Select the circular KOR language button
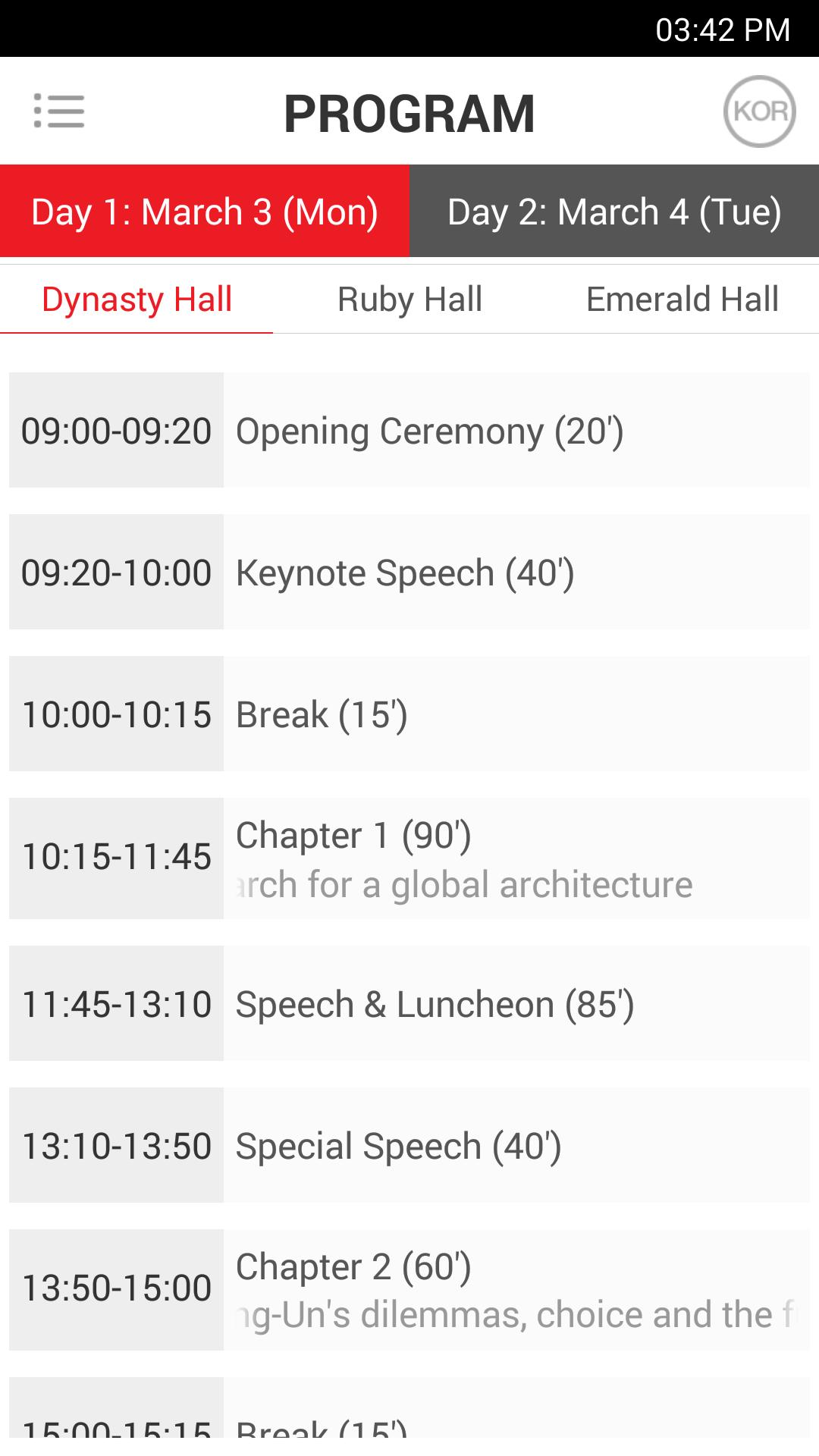 pyautogui.click(x=761, y=111)
